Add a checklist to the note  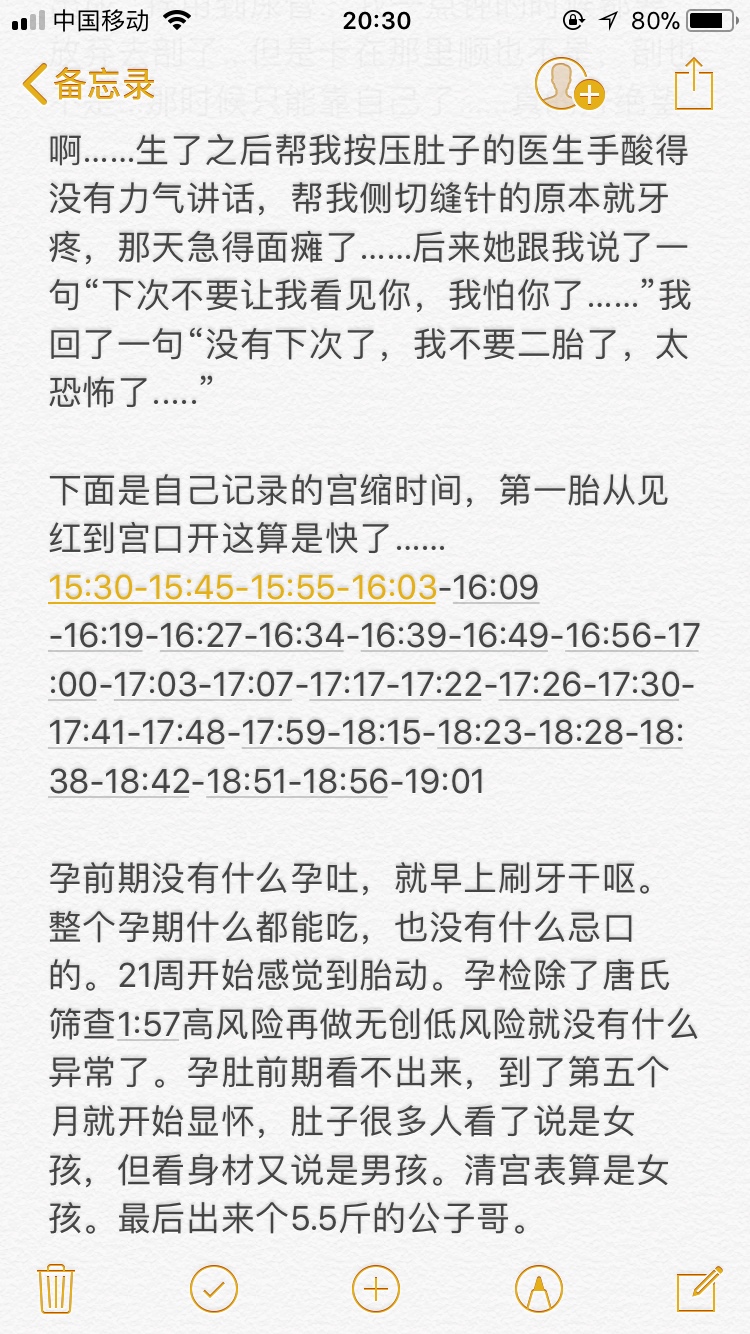point(214,1287)
